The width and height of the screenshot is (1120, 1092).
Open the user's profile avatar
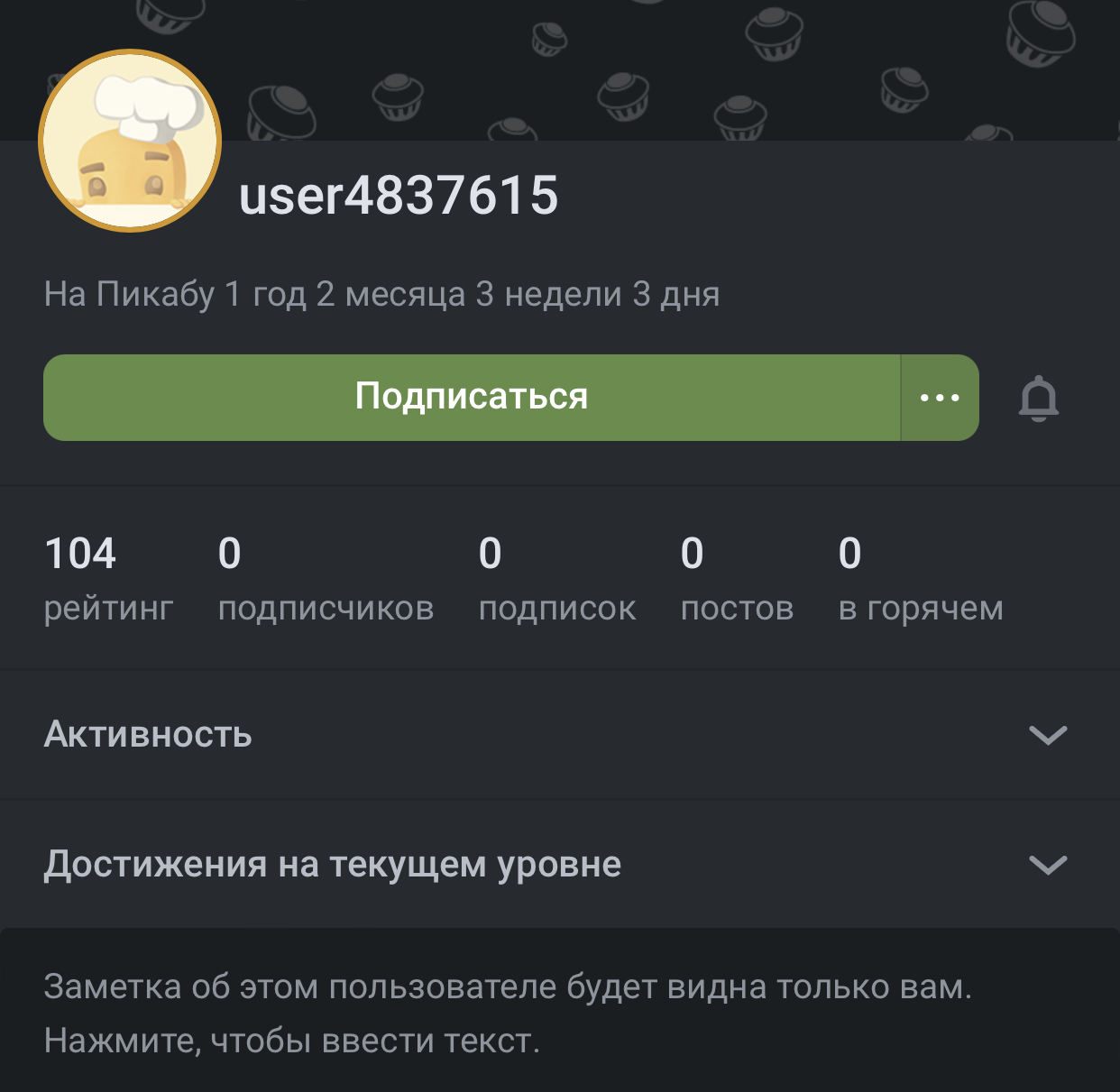[x=130, y=141]
